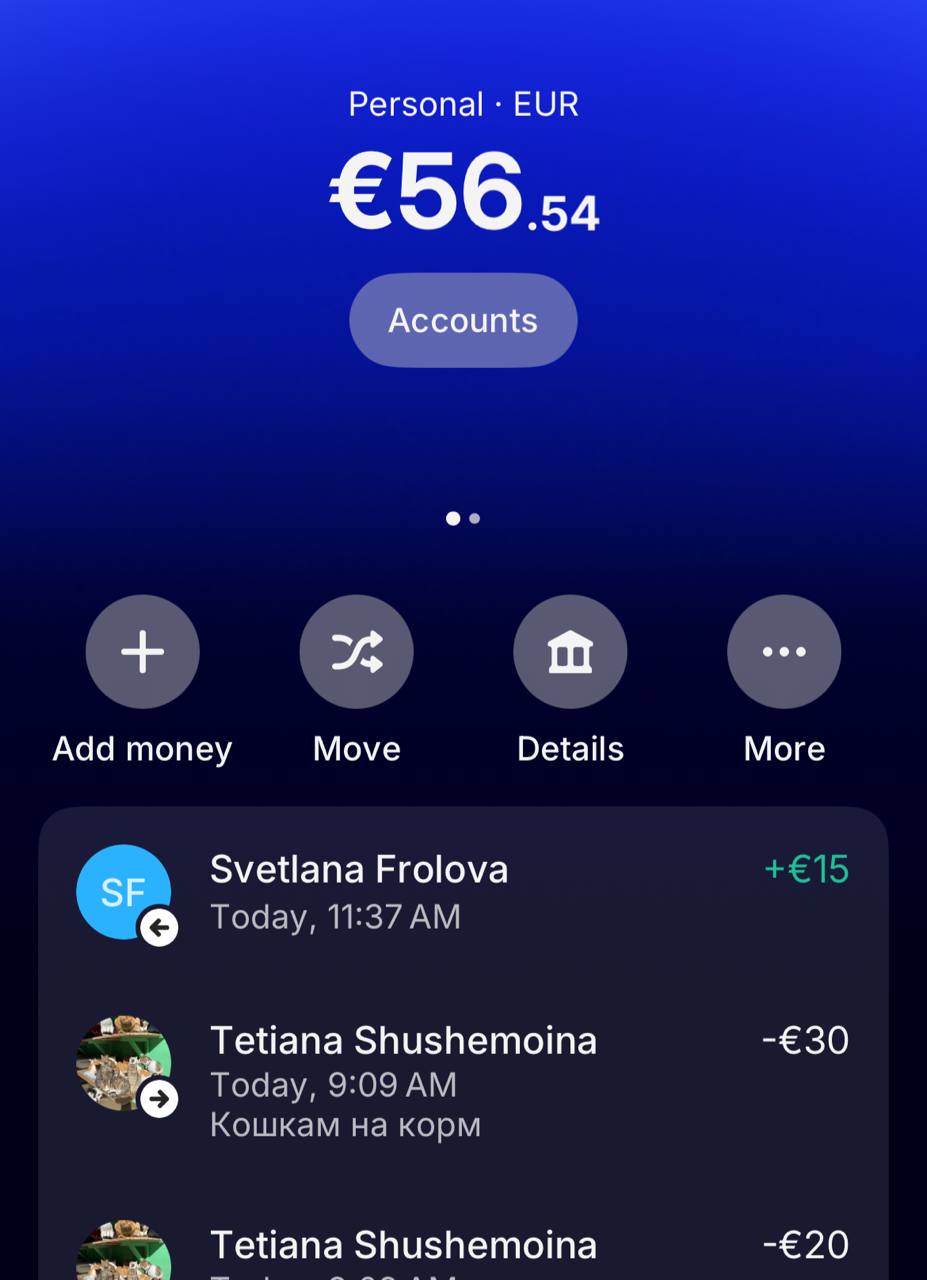Open the Accounts button
The width and height of the screenshot is (927, 1280).
tap(463, 320)
